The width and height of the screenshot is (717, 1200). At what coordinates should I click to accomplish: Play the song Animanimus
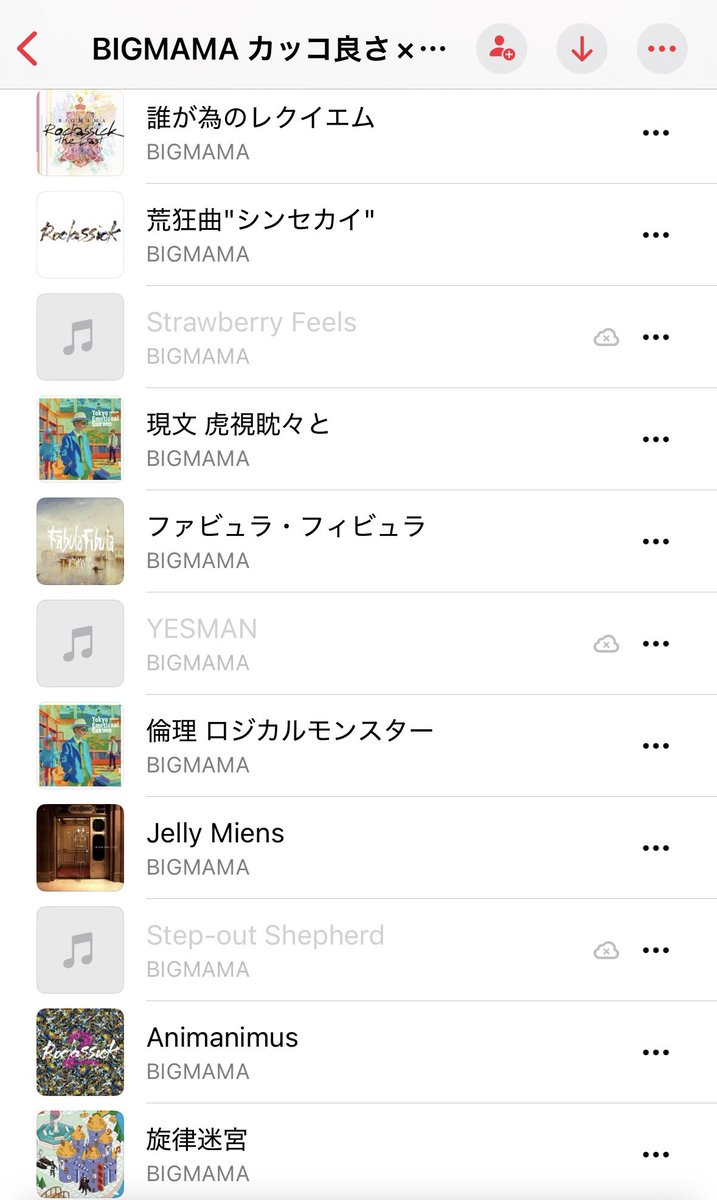pos(222,1038)
